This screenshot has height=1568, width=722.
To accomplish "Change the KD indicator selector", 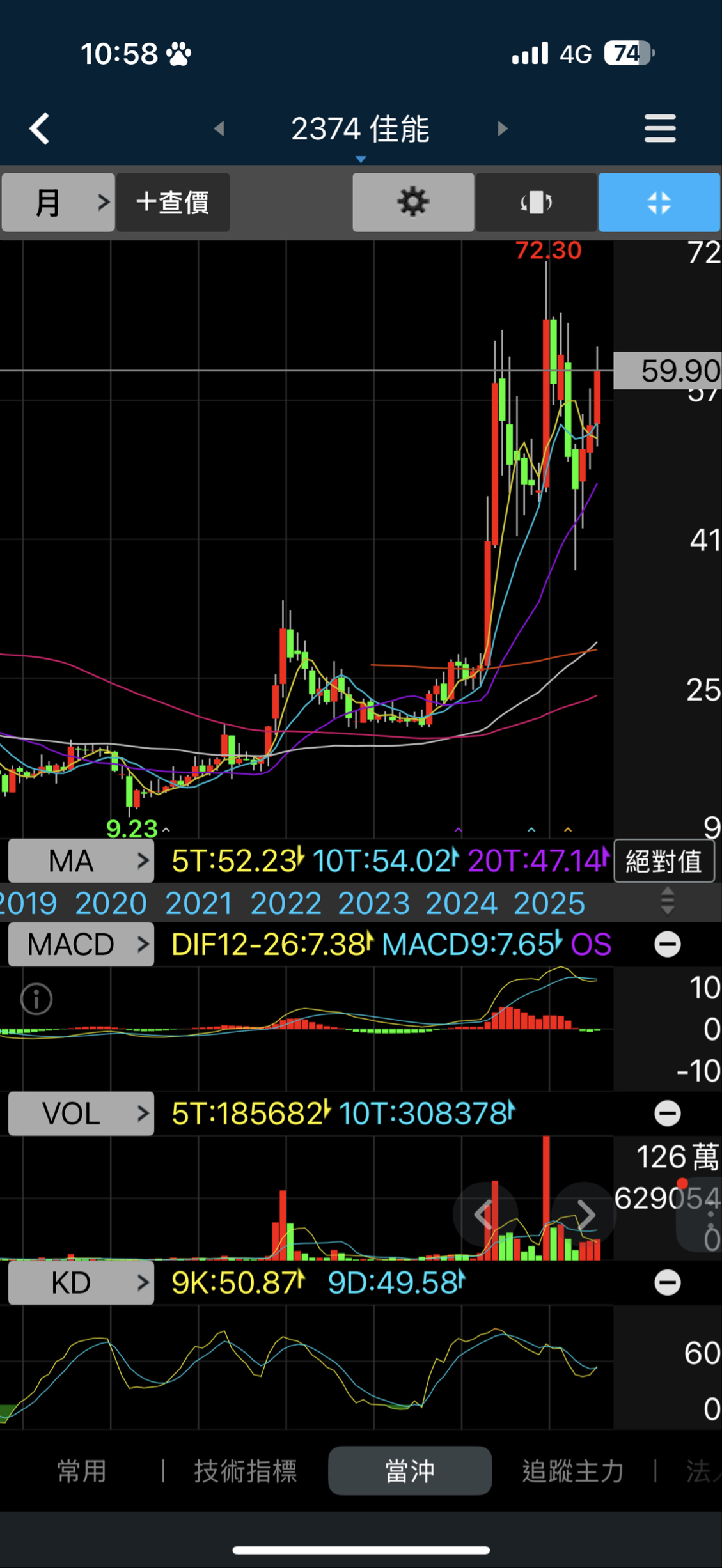I will [81, 1283].
